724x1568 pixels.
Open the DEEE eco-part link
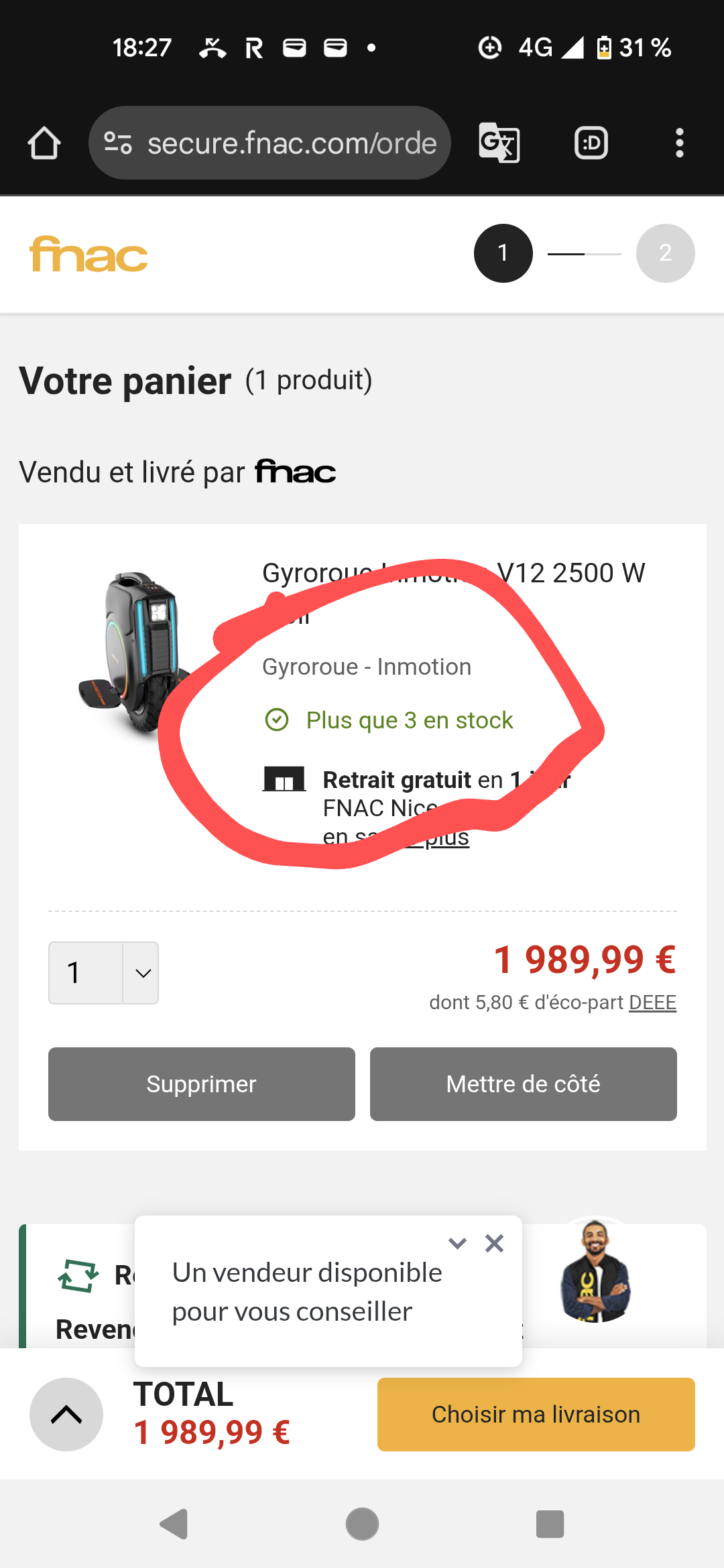pos(652,1002)
